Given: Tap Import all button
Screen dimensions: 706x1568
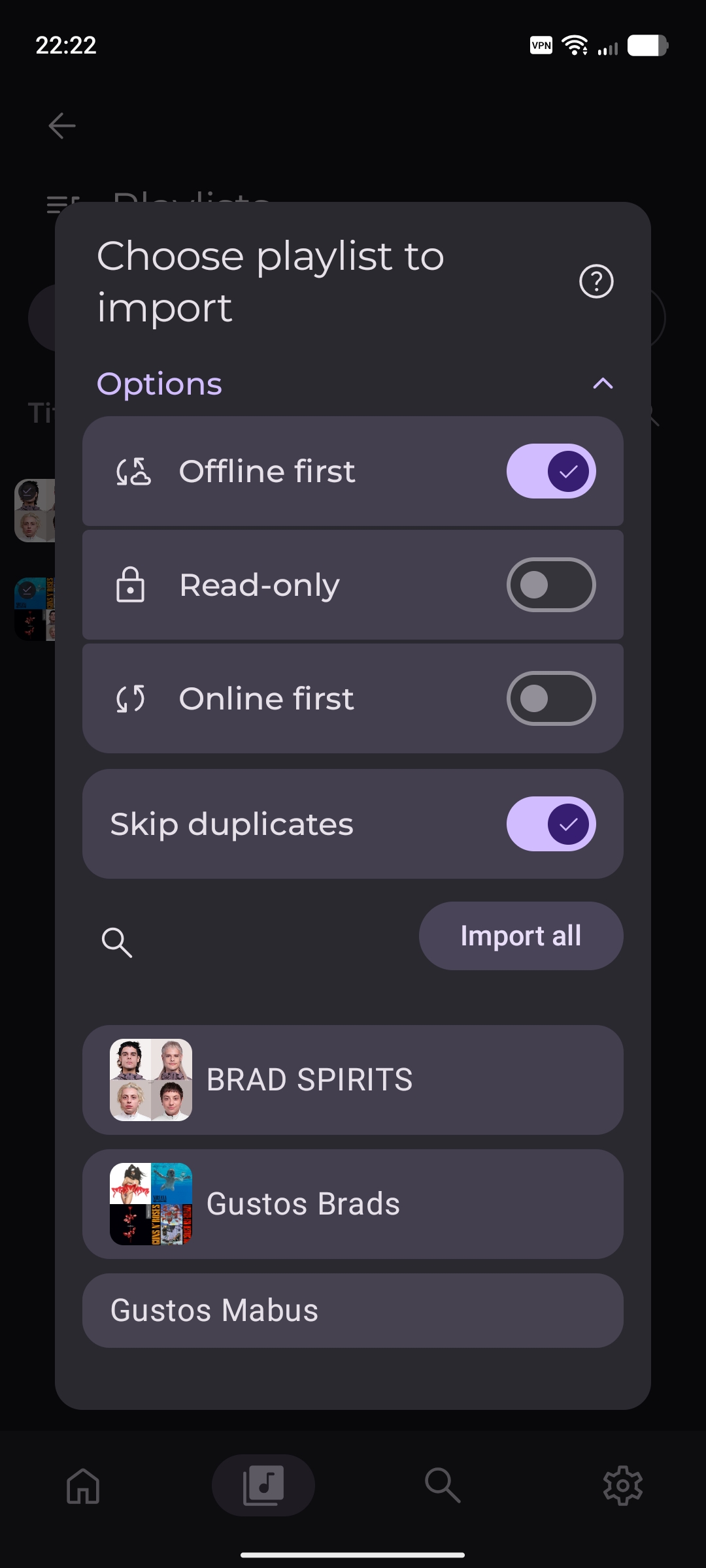Looking at the screenshot, I should [x=521, y=936].
